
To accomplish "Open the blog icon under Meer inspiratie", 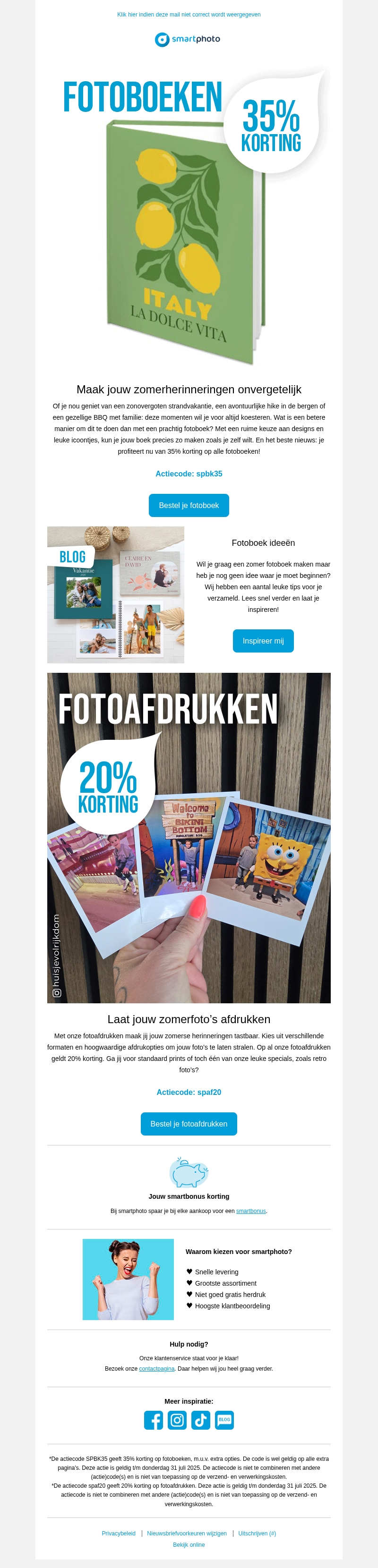I will click(x=224, y=1420).
